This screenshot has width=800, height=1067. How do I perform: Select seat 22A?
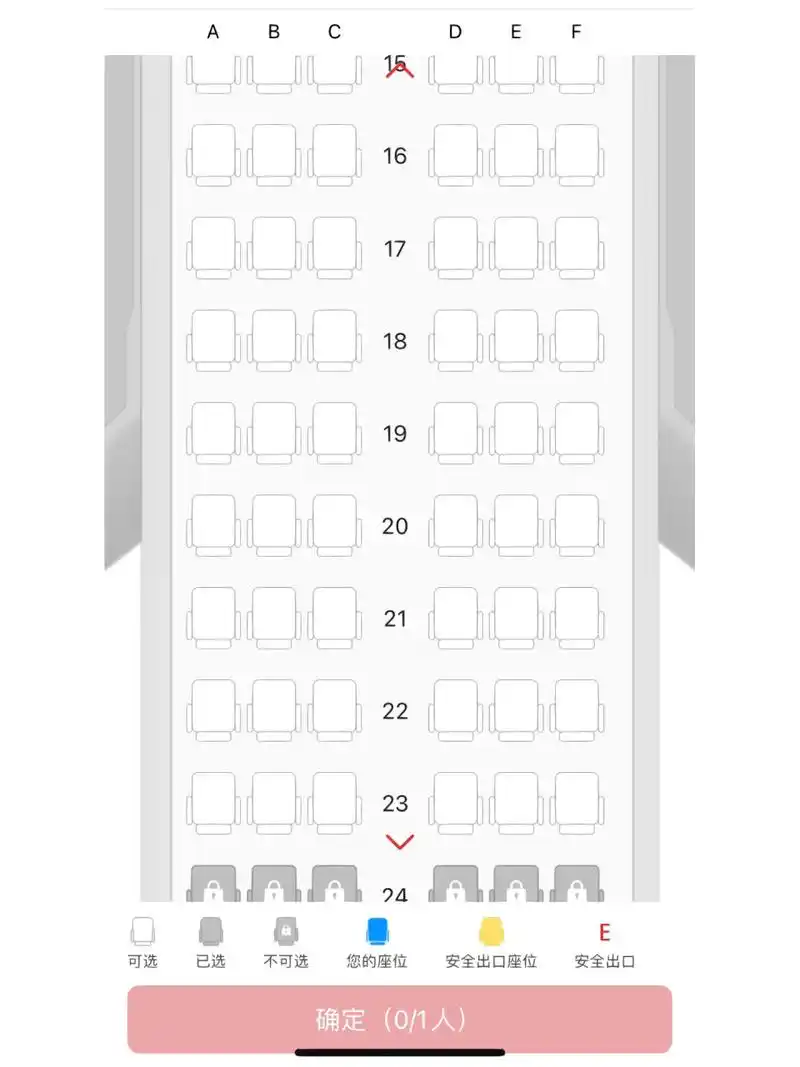click(x=213, y=708)
